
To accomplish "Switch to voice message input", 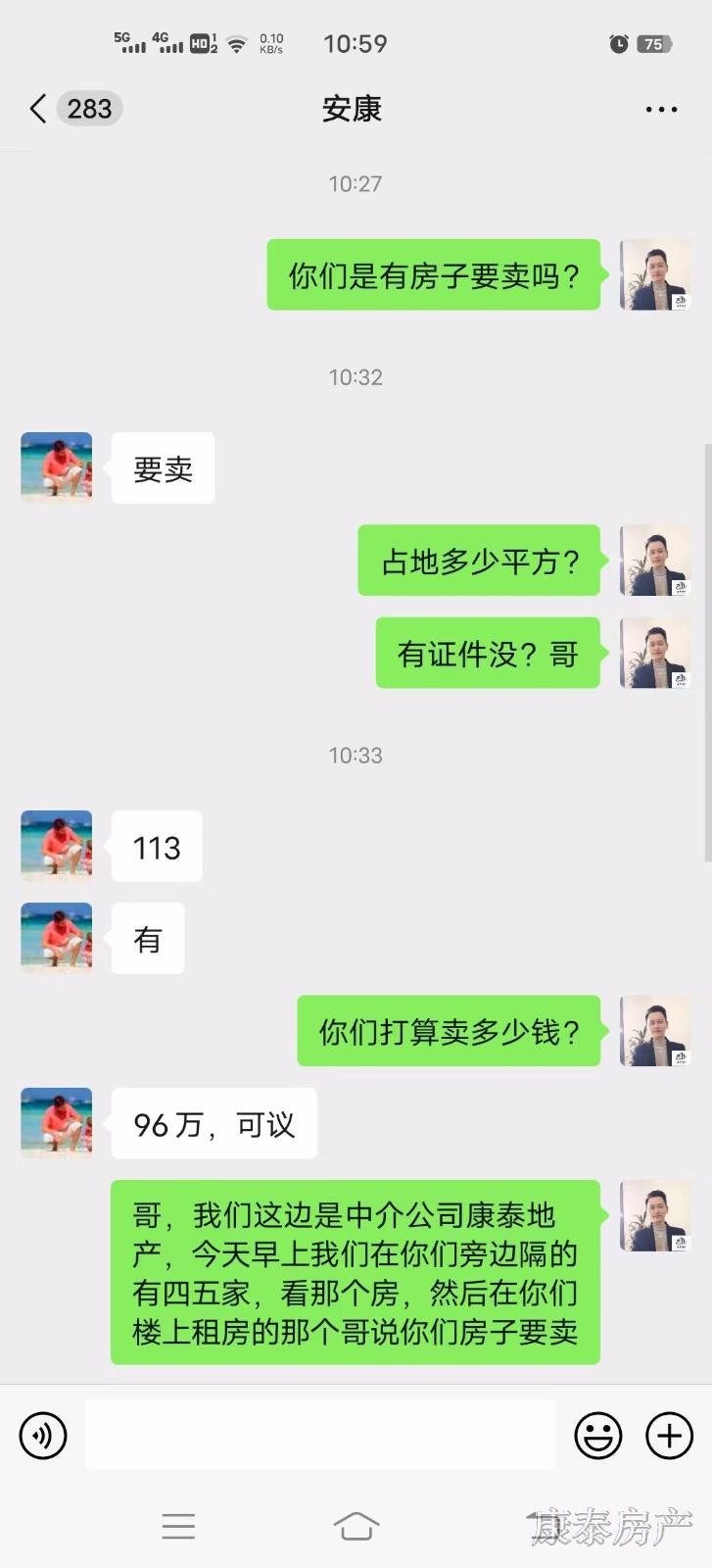I will [x=43, y=1436].
